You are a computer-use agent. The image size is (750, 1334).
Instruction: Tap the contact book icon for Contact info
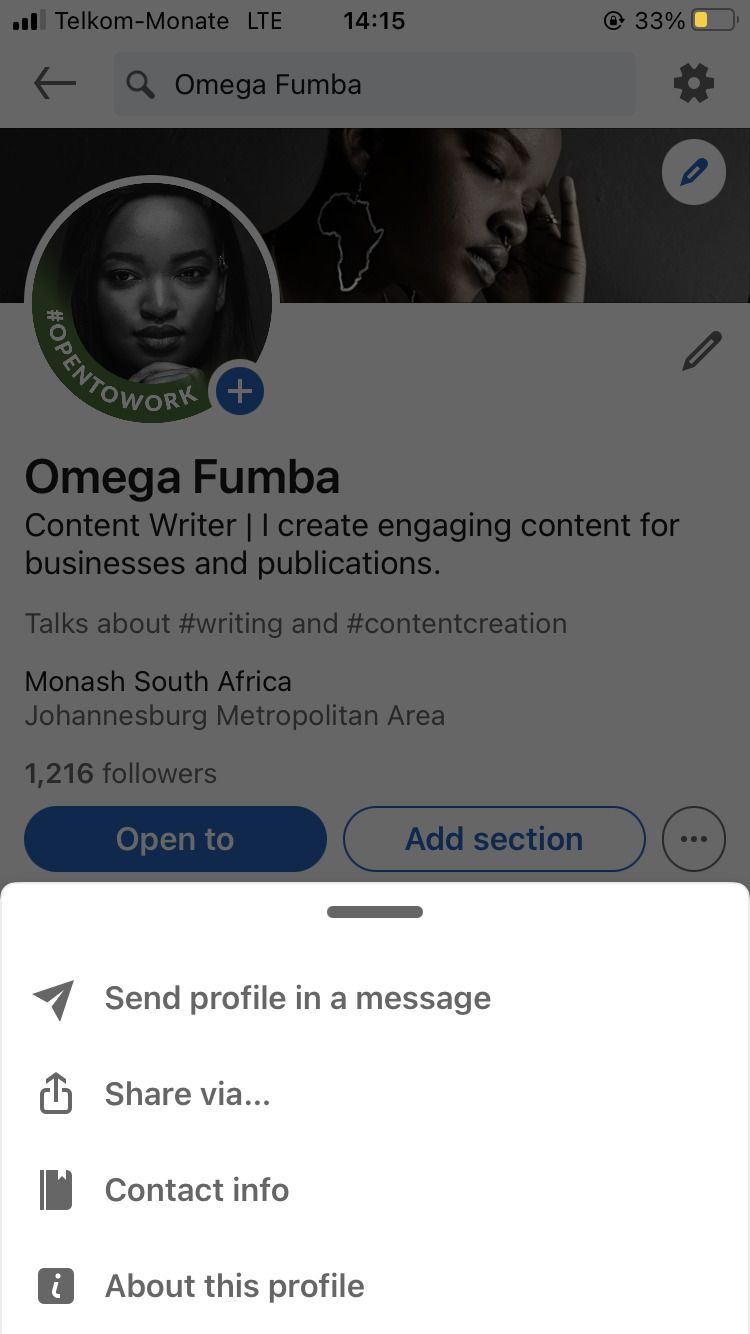tap(55, 1190)
